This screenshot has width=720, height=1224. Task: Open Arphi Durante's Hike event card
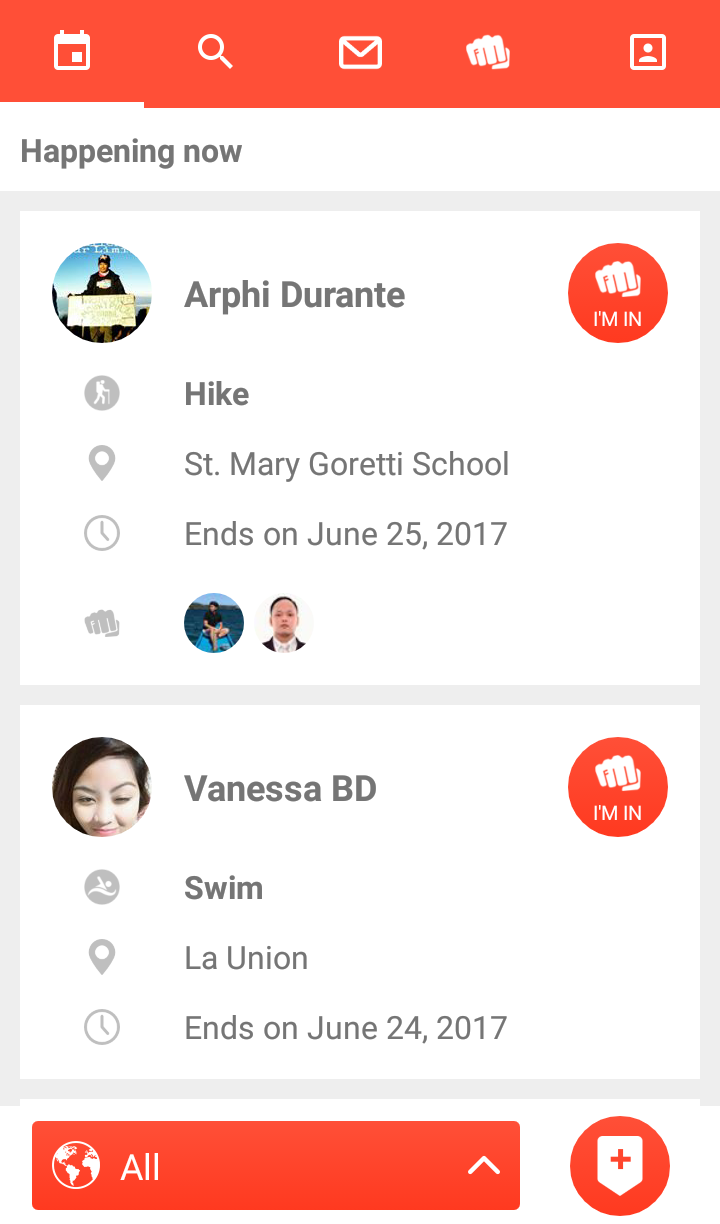[x=360, y=448]
